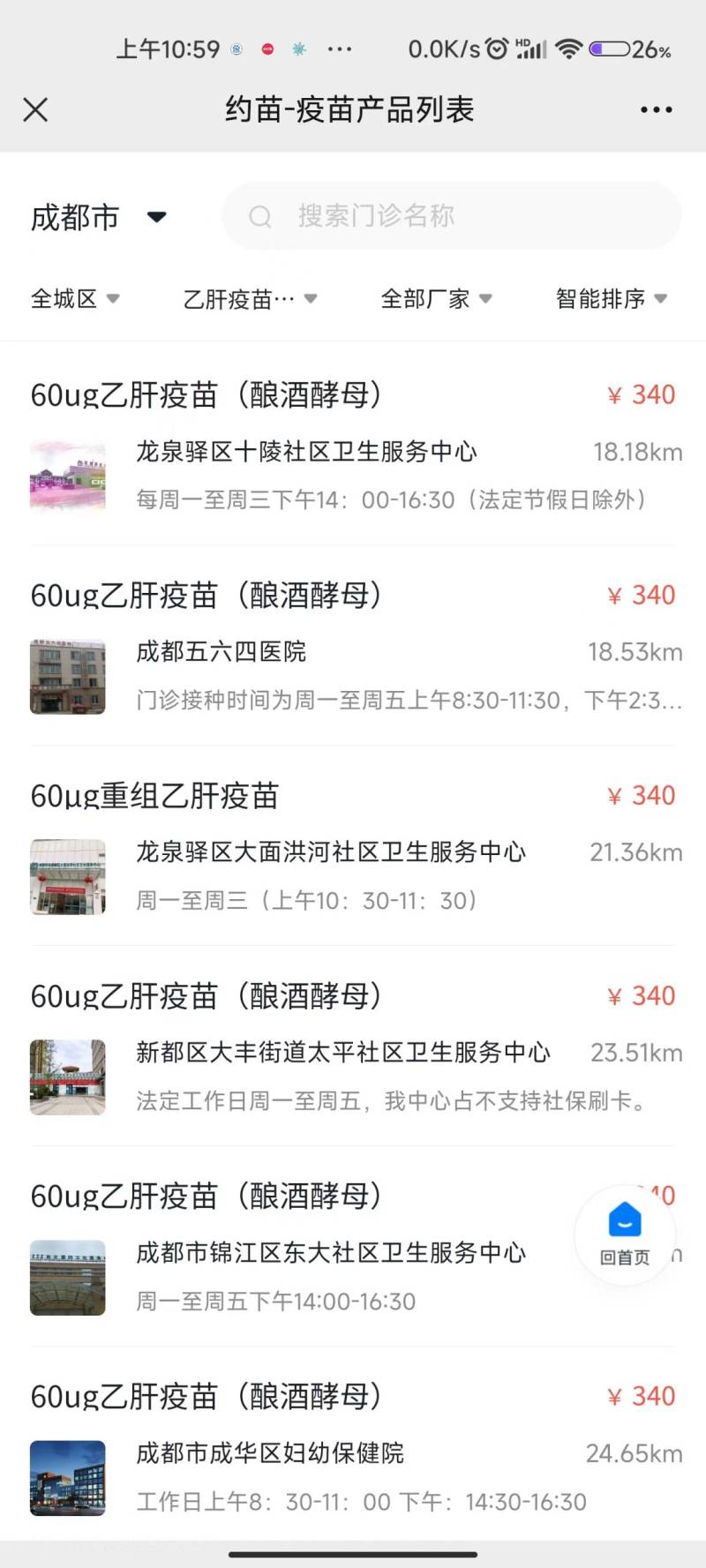Tap the Wi-Fi icon in the status bar
Image resolution: width=706 pixels, height=1568 pixels.
coord(570,49)
